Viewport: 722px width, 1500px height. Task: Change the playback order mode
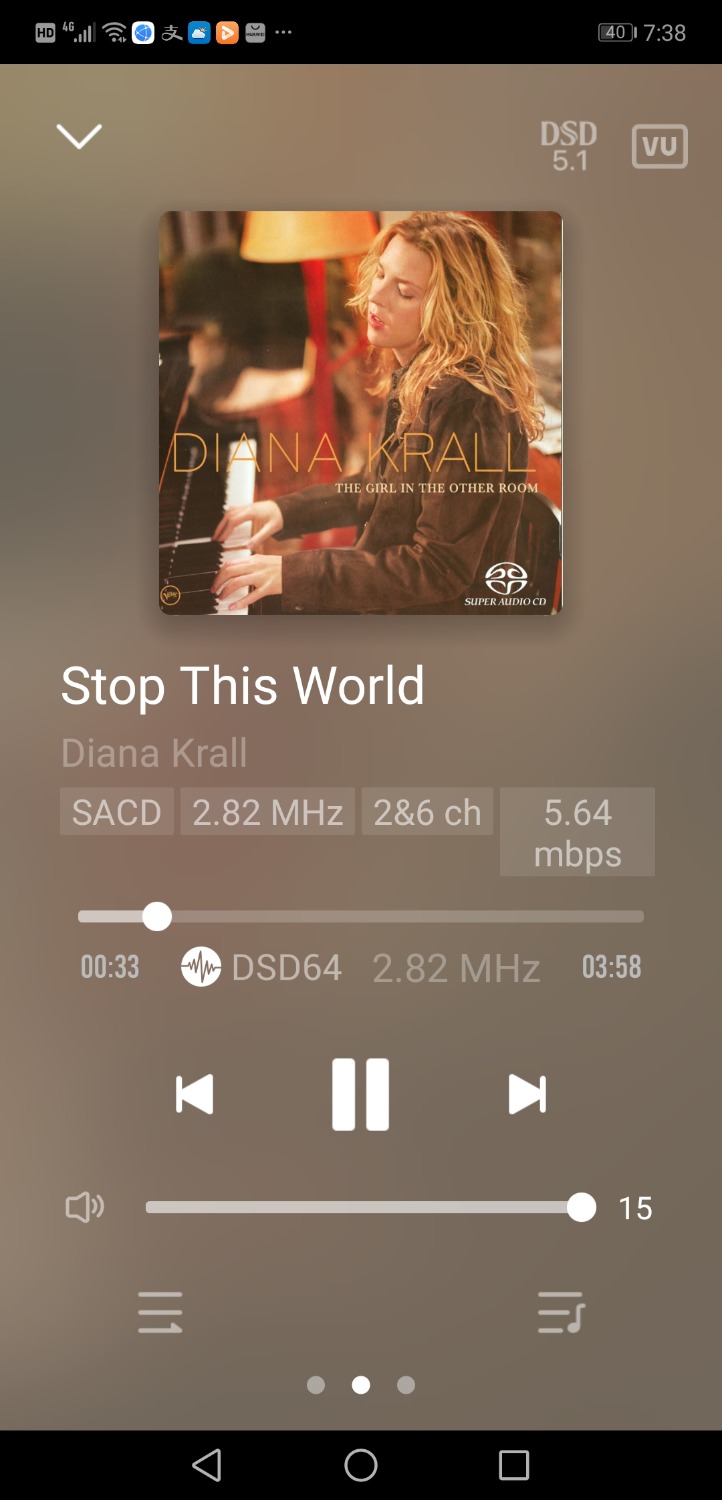pos(160,1312)
